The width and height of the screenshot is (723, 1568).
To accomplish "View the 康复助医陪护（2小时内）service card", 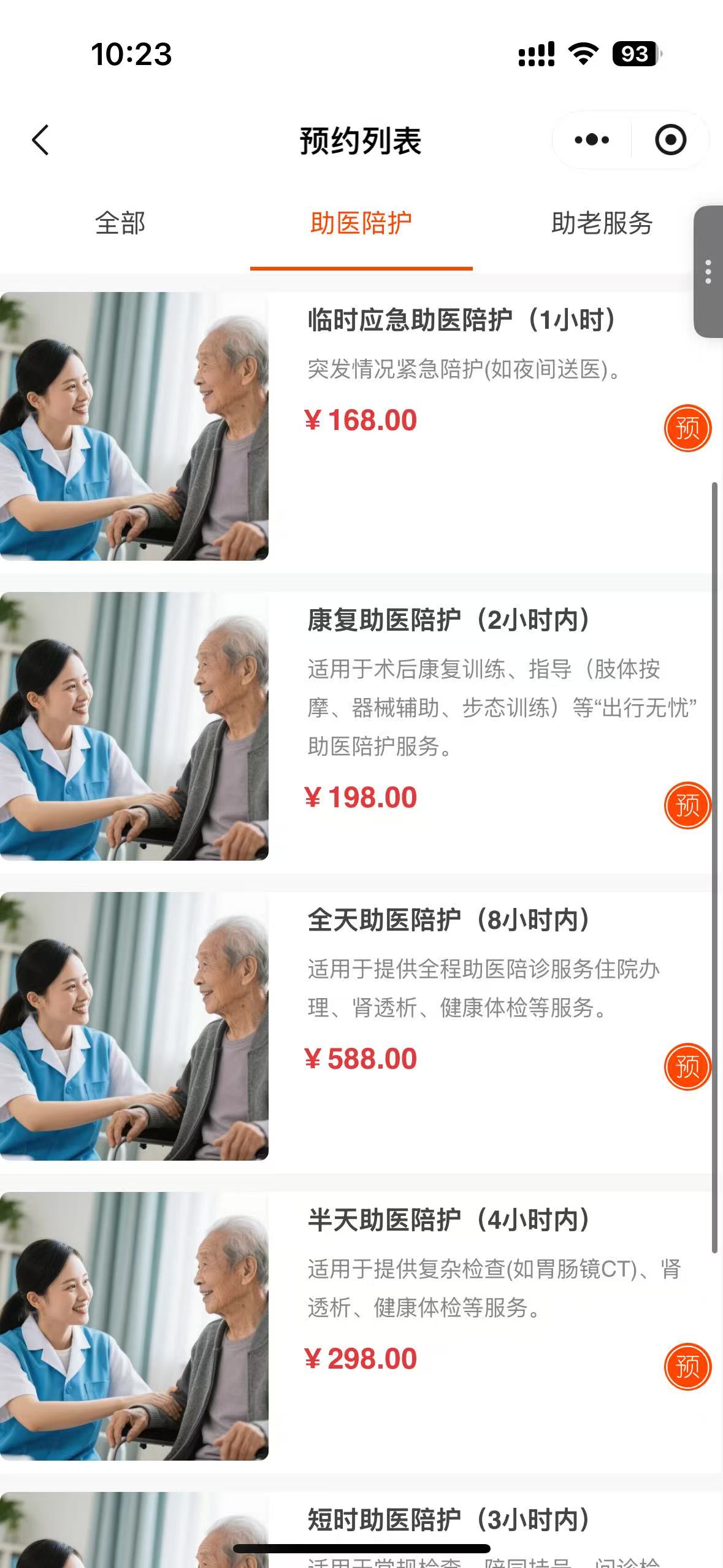I will (x=448, y=620).
